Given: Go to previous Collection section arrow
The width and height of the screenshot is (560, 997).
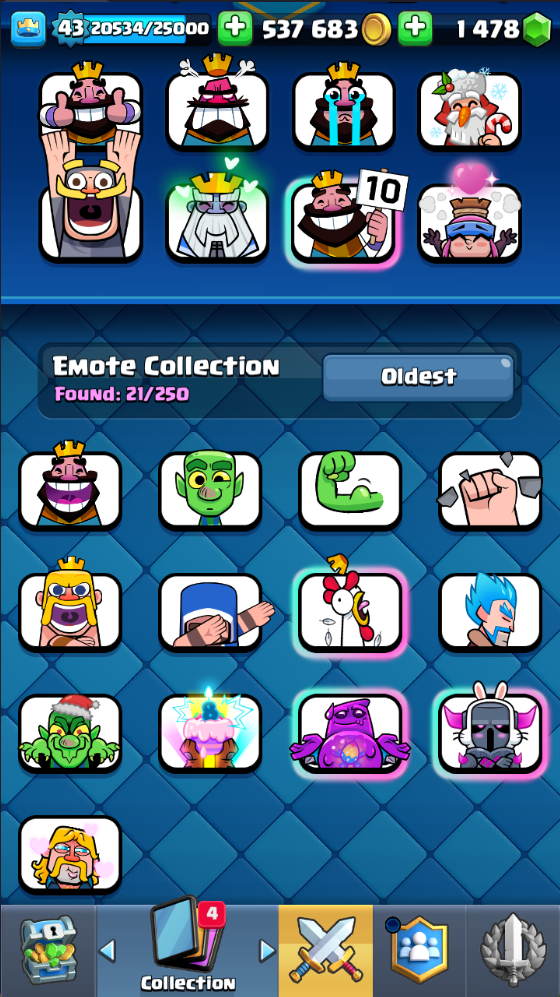Looking at the screenshot, I should tap(108, 952).
